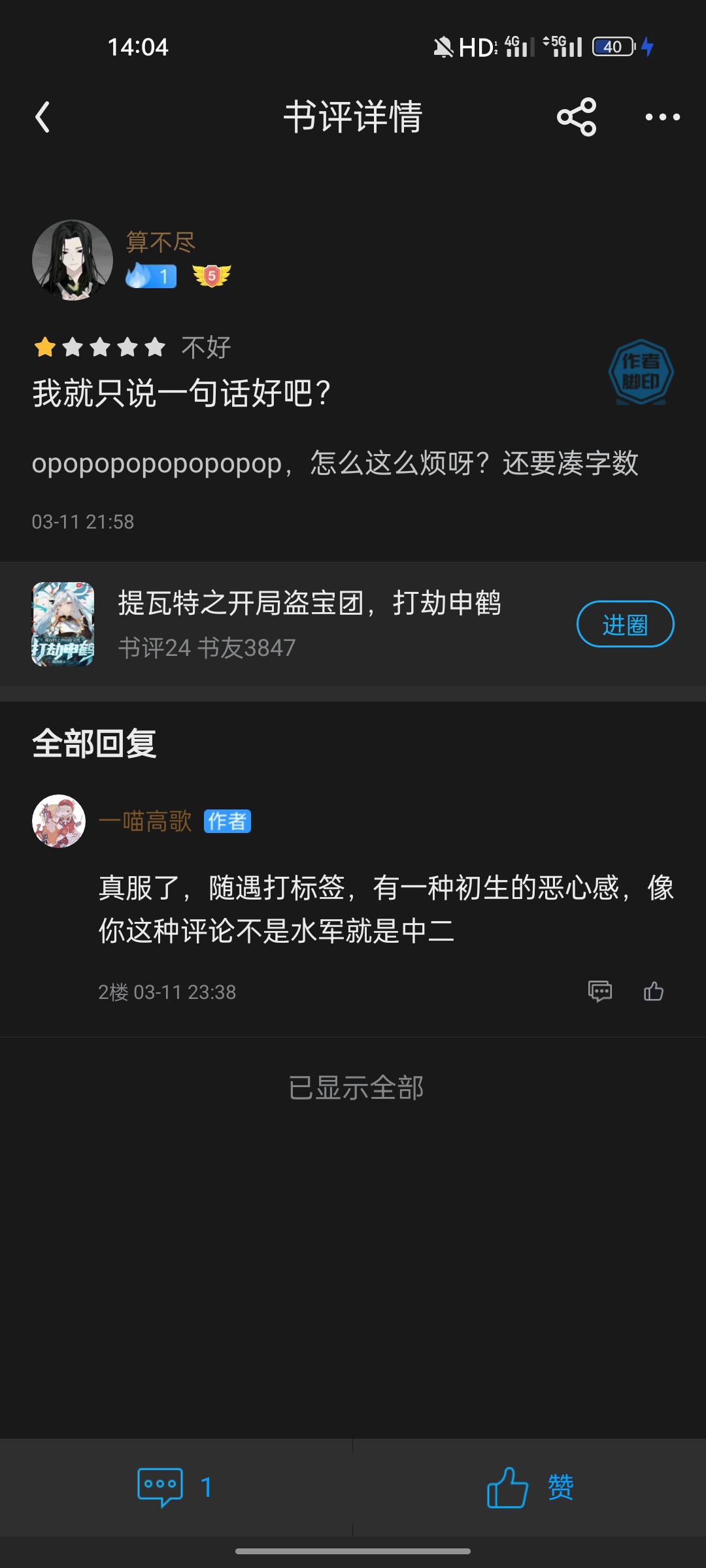Share this book review

click(x=576, y=118)
